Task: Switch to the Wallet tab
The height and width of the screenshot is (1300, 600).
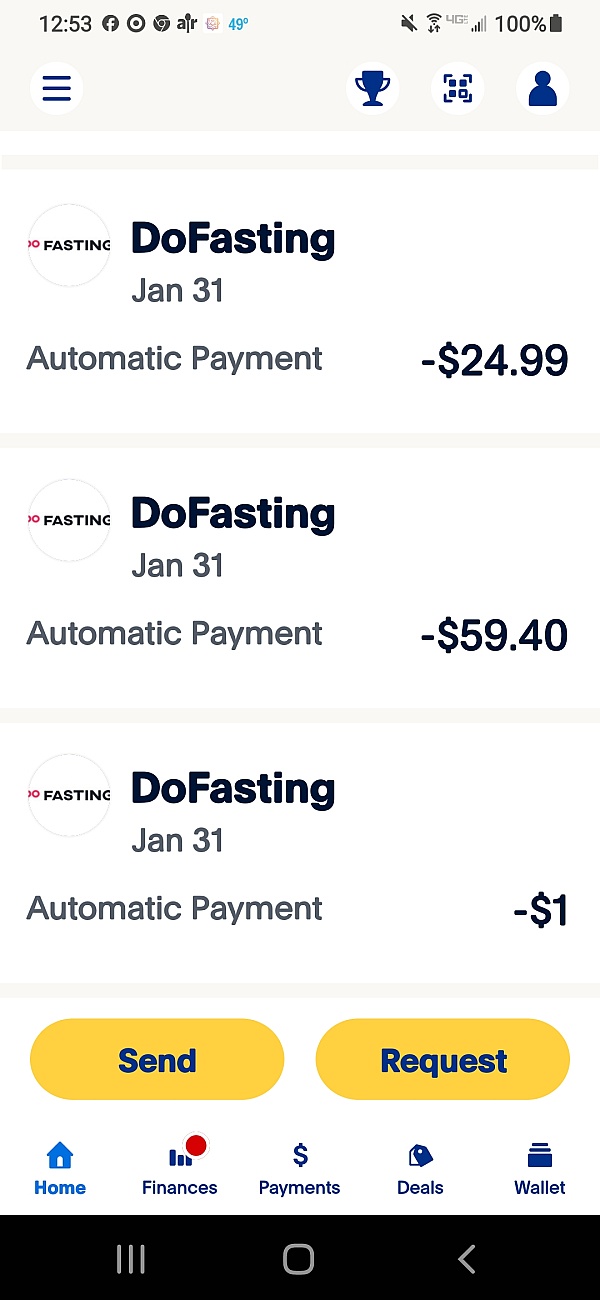Action: 540,1171
